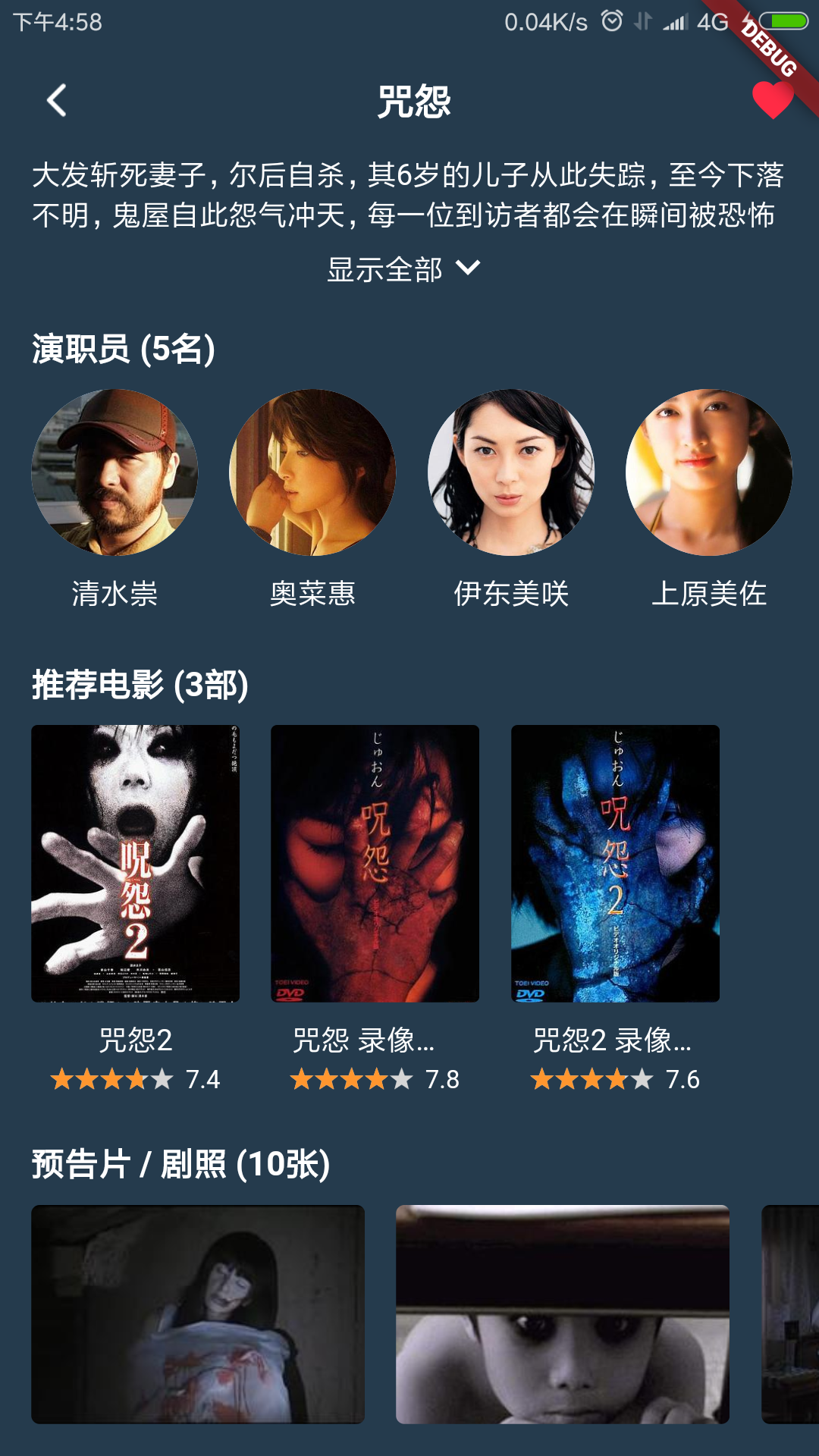Go back from the 咒怨 detail page
819x1456 pixels.
pos(57,100)
